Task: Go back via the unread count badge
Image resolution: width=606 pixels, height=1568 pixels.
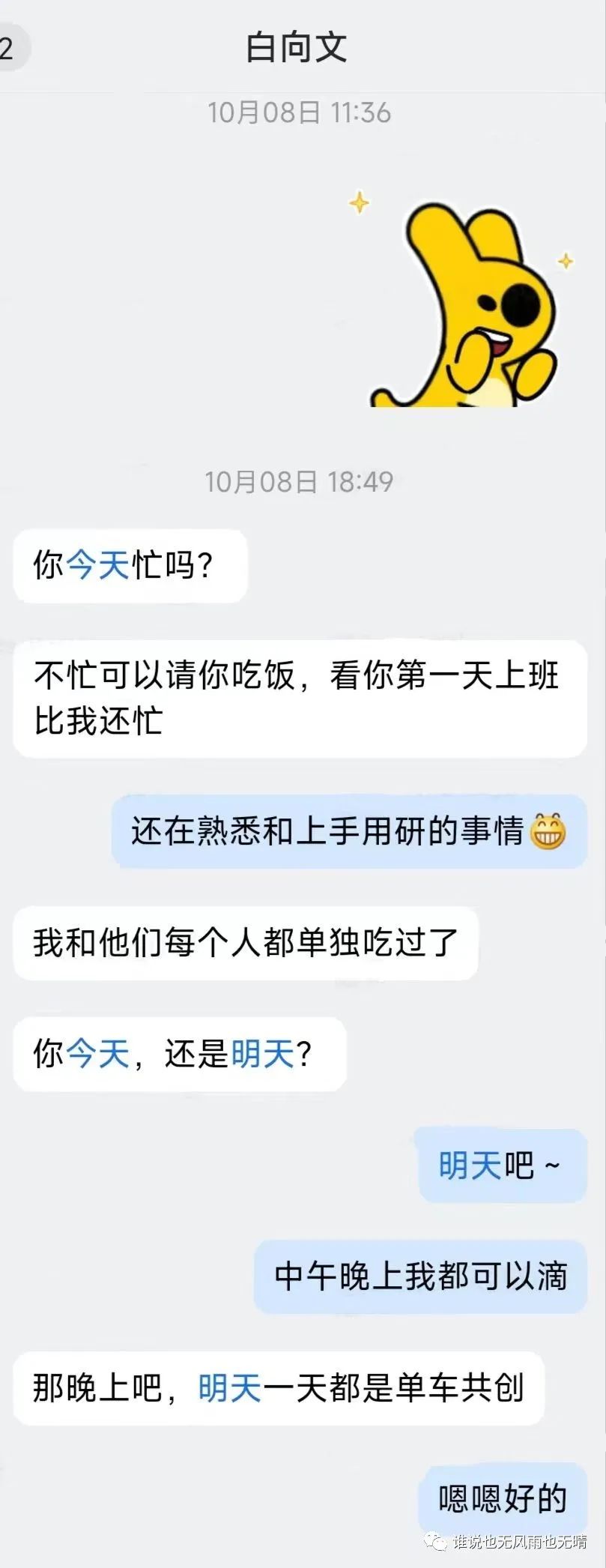Action: [9, 49]
